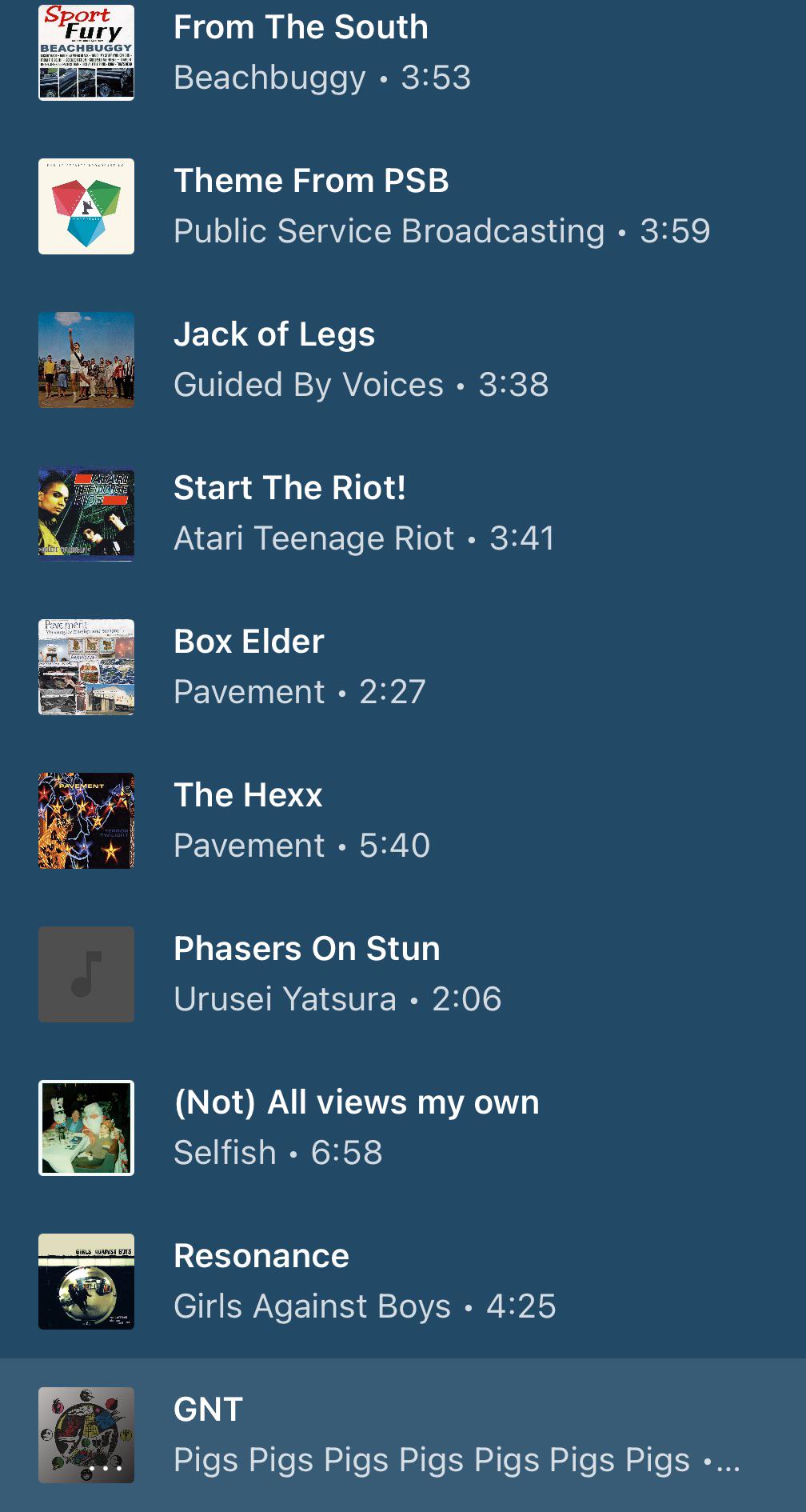Click the Guided By Voices album artwork

(x=86, y=360)
